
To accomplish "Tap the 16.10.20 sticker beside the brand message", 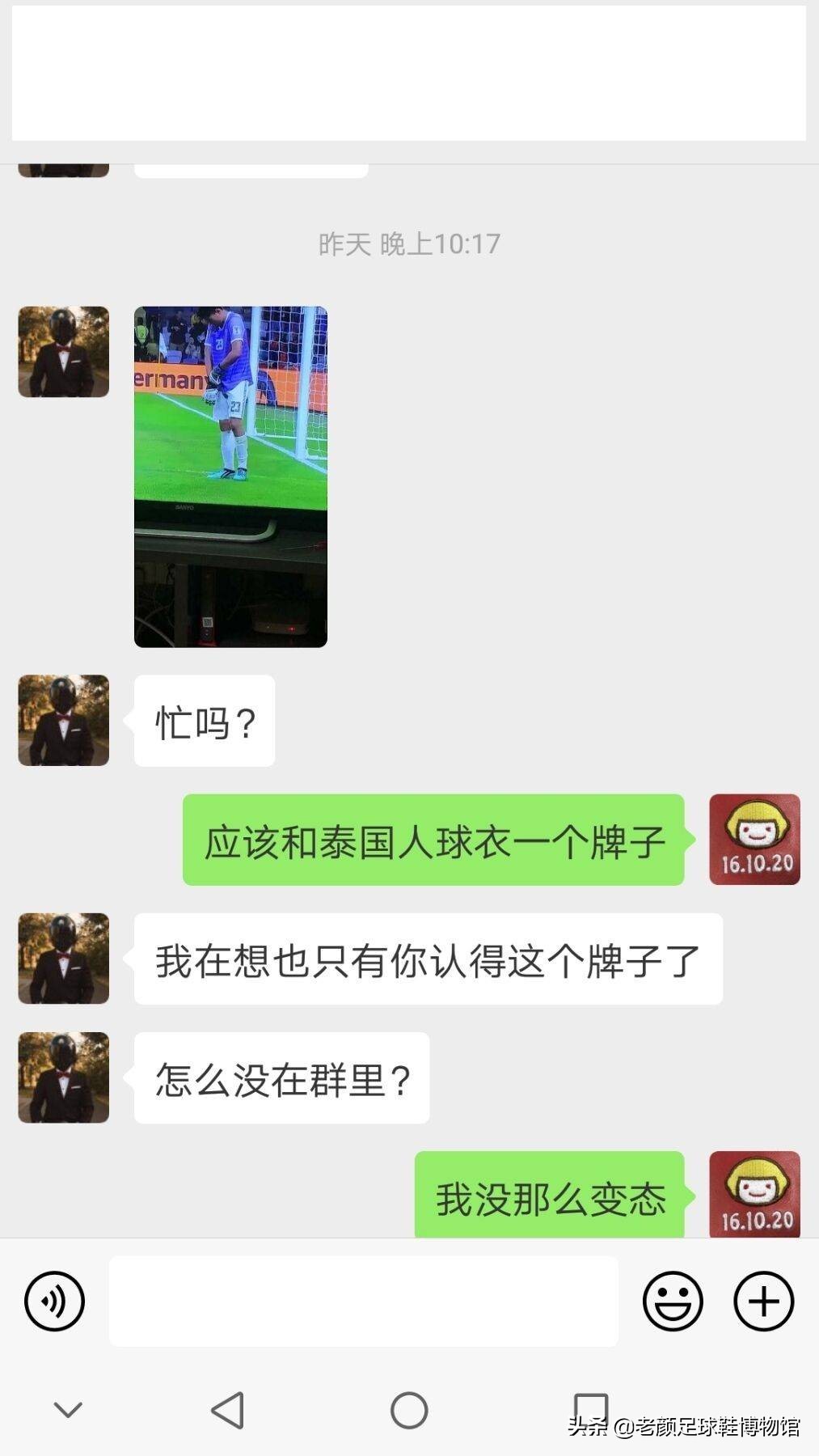I will [754, 839].
